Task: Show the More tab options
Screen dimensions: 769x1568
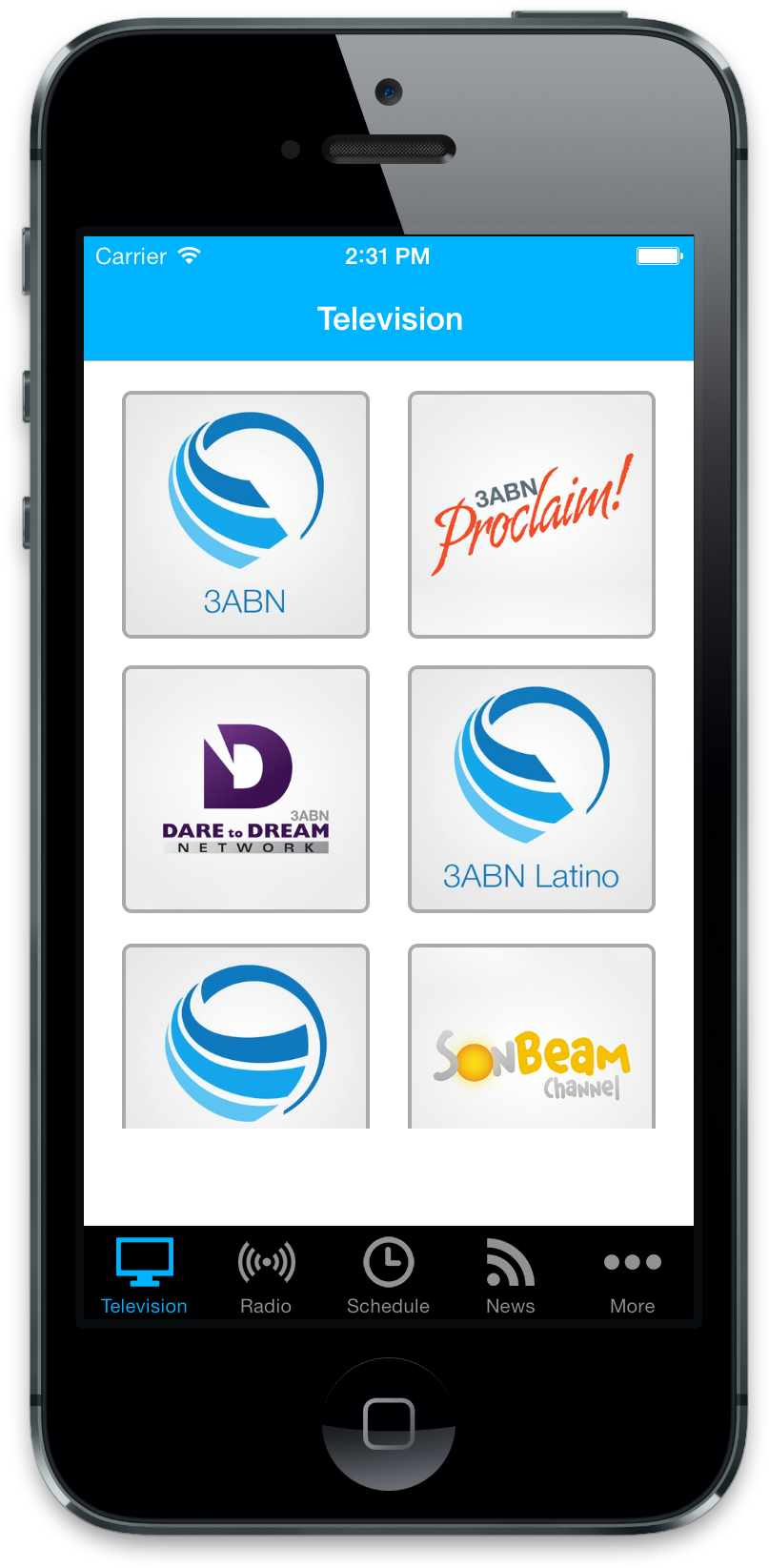Action: 632,1276
